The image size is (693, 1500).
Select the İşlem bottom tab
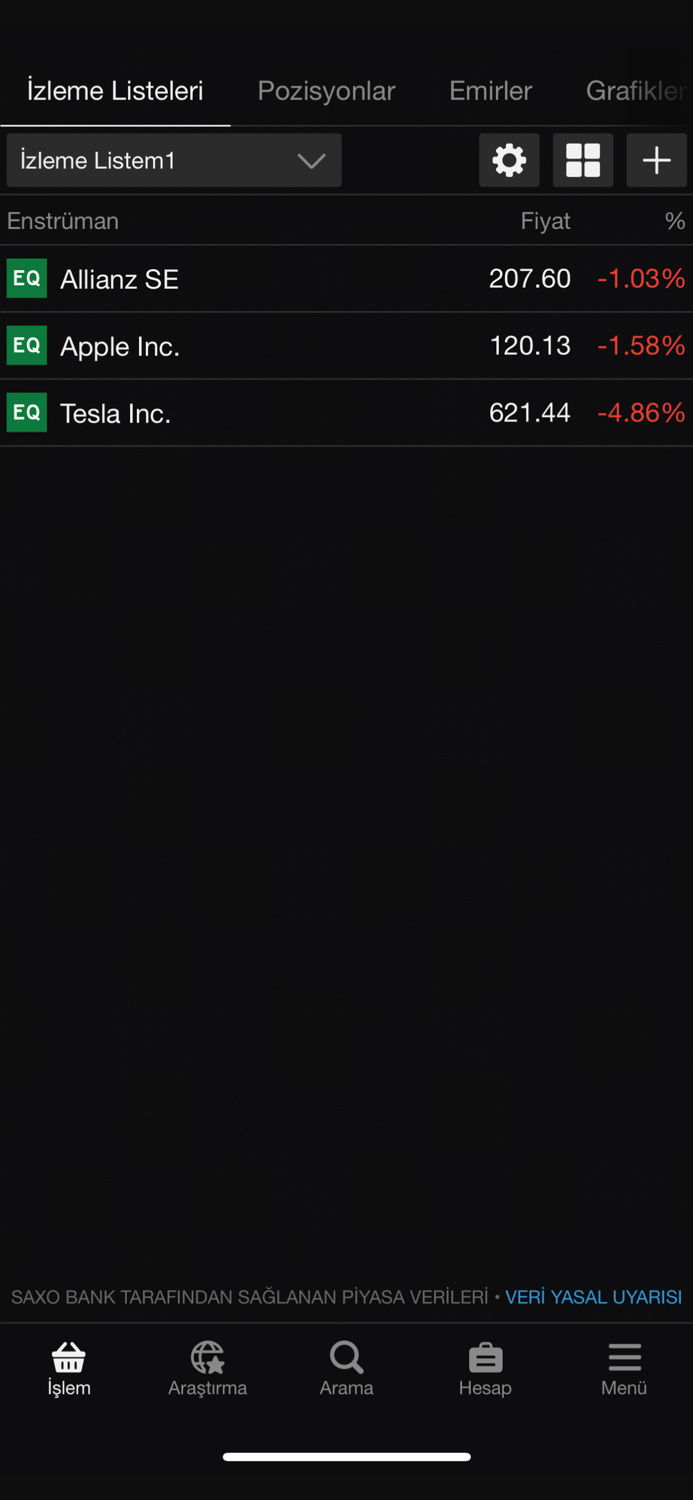[x=69, y=1369]
